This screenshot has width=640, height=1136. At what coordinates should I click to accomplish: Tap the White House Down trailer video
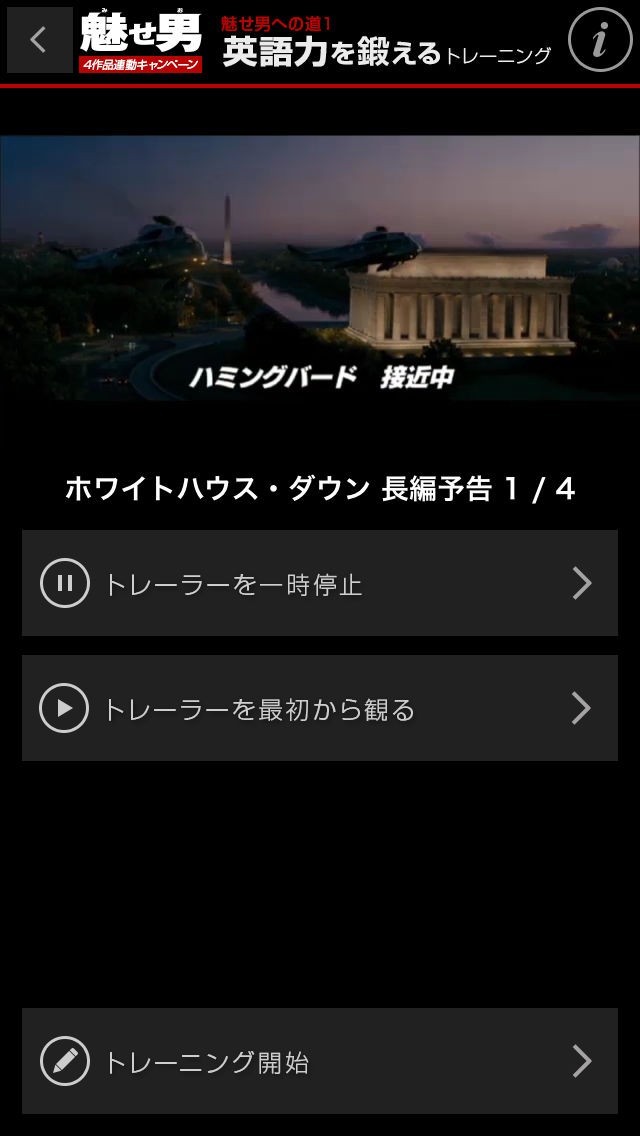(319, 268)
